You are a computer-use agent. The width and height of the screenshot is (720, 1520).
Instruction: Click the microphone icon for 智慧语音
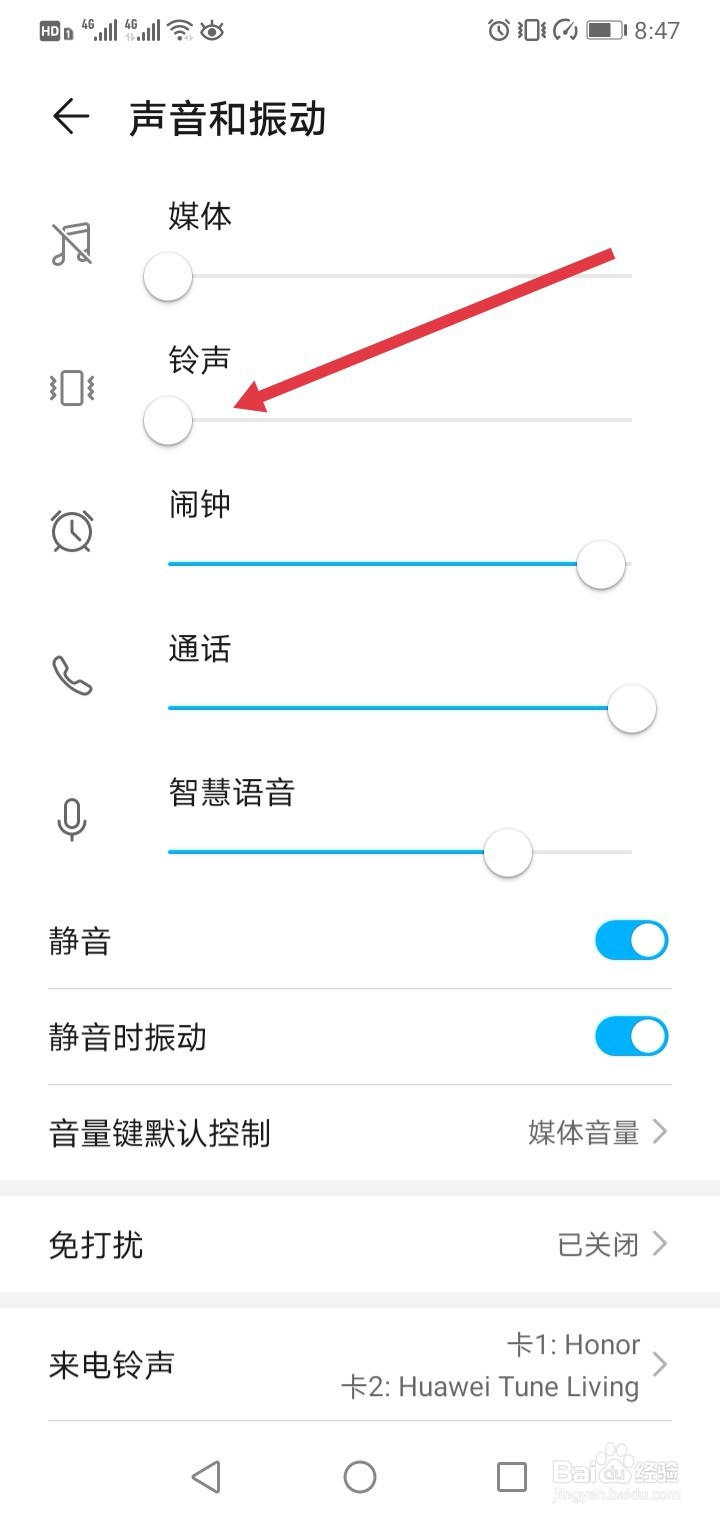(72, 820)
